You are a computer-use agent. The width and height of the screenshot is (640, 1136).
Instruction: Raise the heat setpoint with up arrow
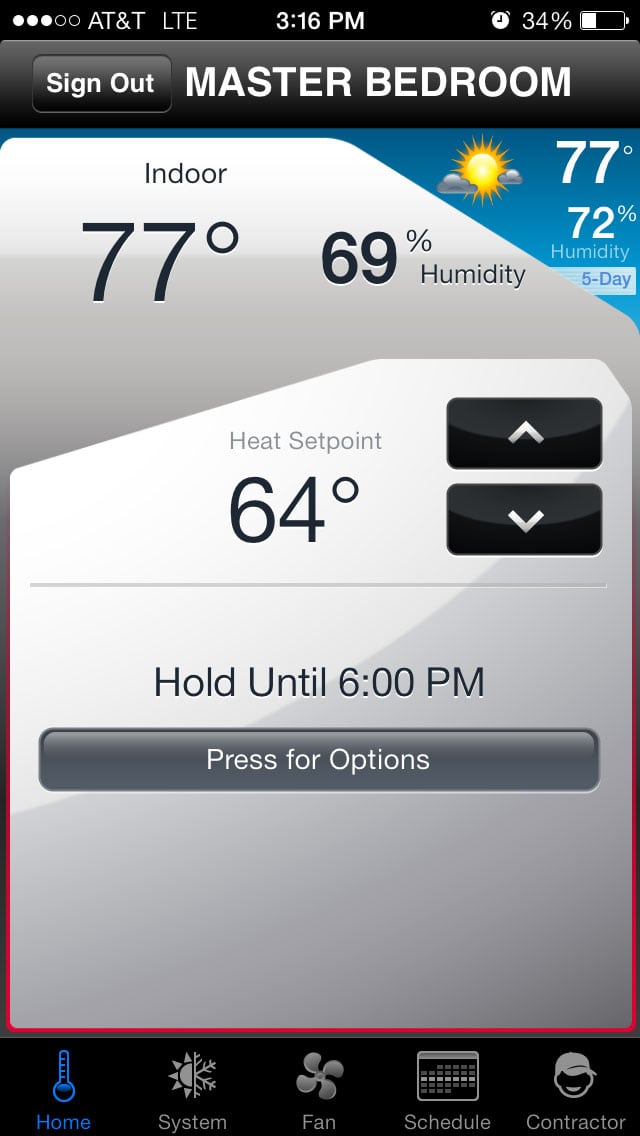click(x=524, y=433)
